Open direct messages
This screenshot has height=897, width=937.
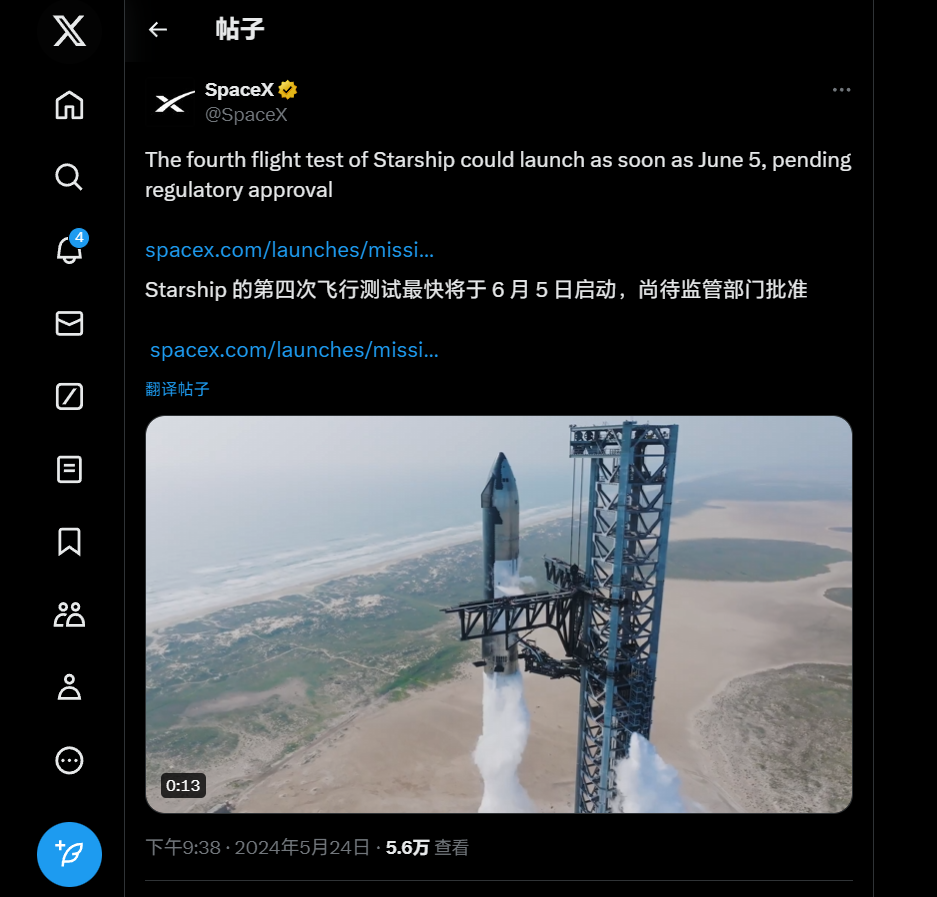click(69, 323)
